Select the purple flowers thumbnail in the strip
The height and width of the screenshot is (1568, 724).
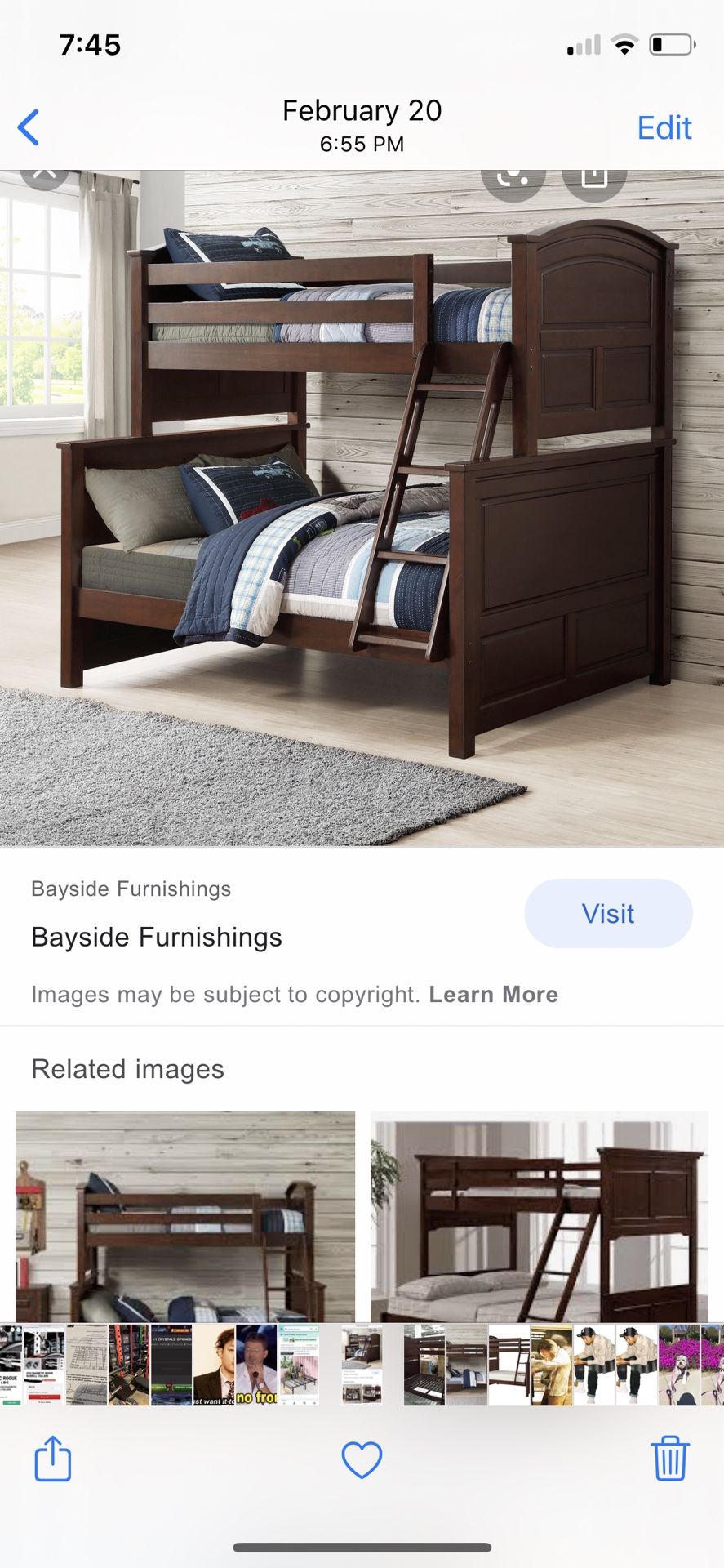[679, 1365]
